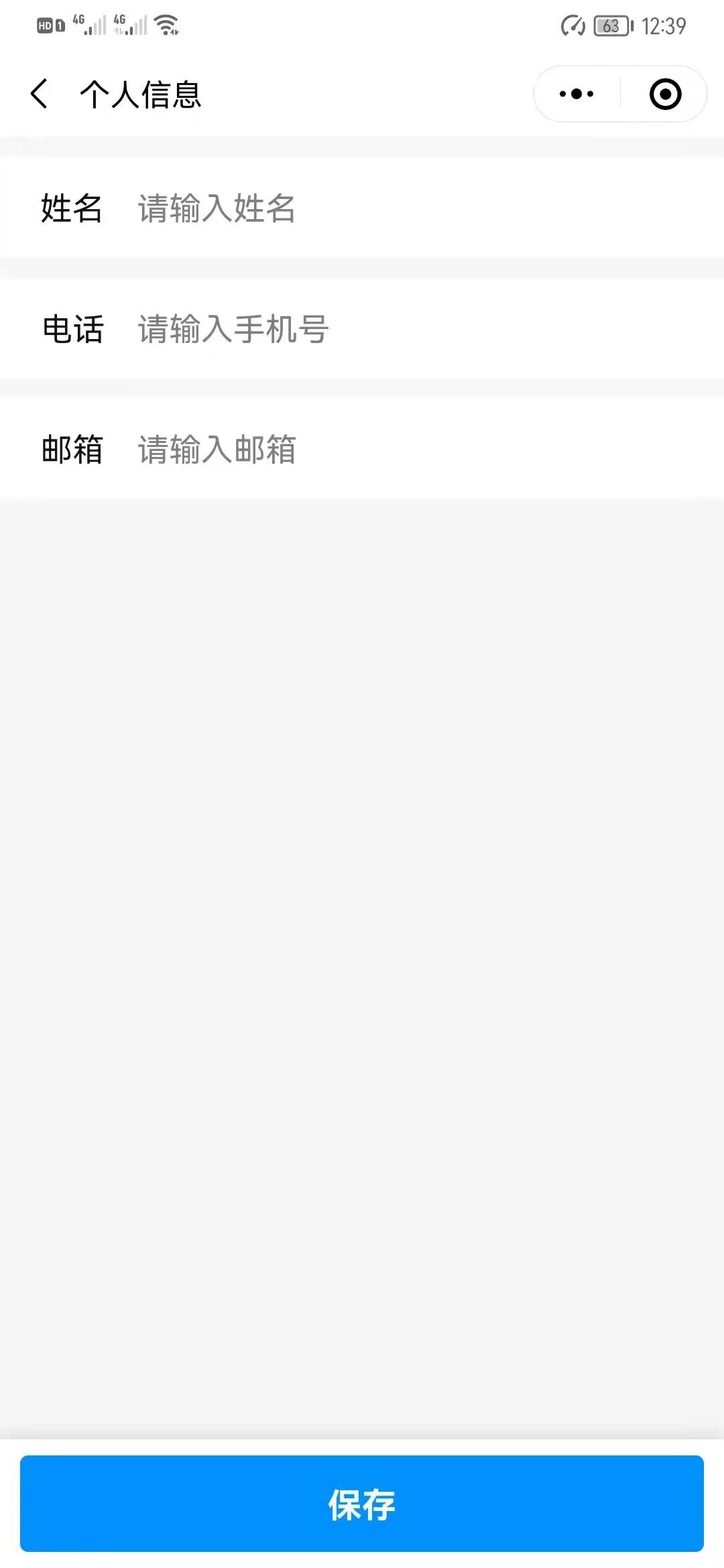Save the info with 保存 button
This screenshot has width=724, height=1568.
(362, 1504)
